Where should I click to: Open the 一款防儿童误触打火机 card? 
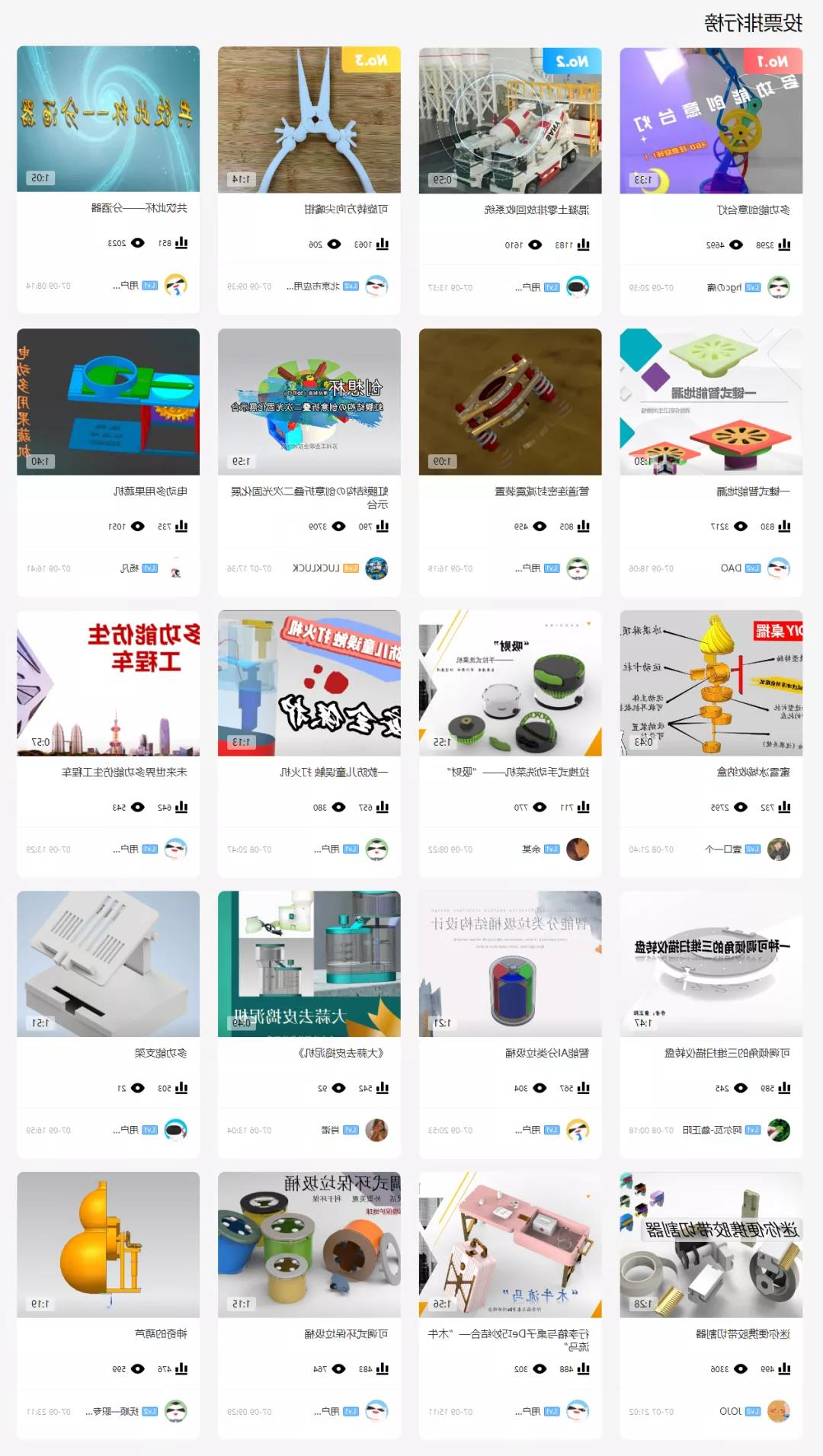309,683
